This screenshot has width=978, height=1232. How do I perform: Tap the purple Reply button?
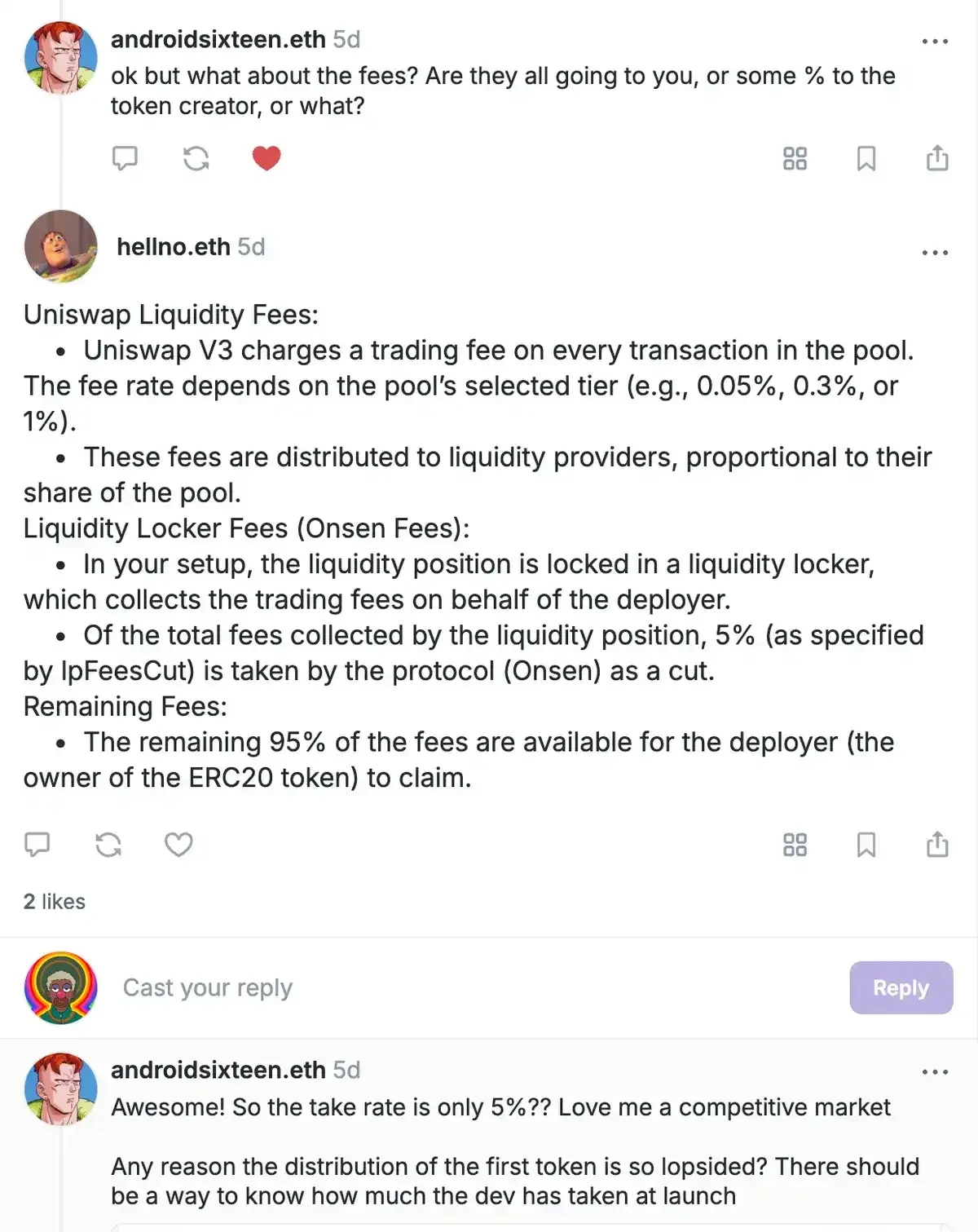coord(901,987)
